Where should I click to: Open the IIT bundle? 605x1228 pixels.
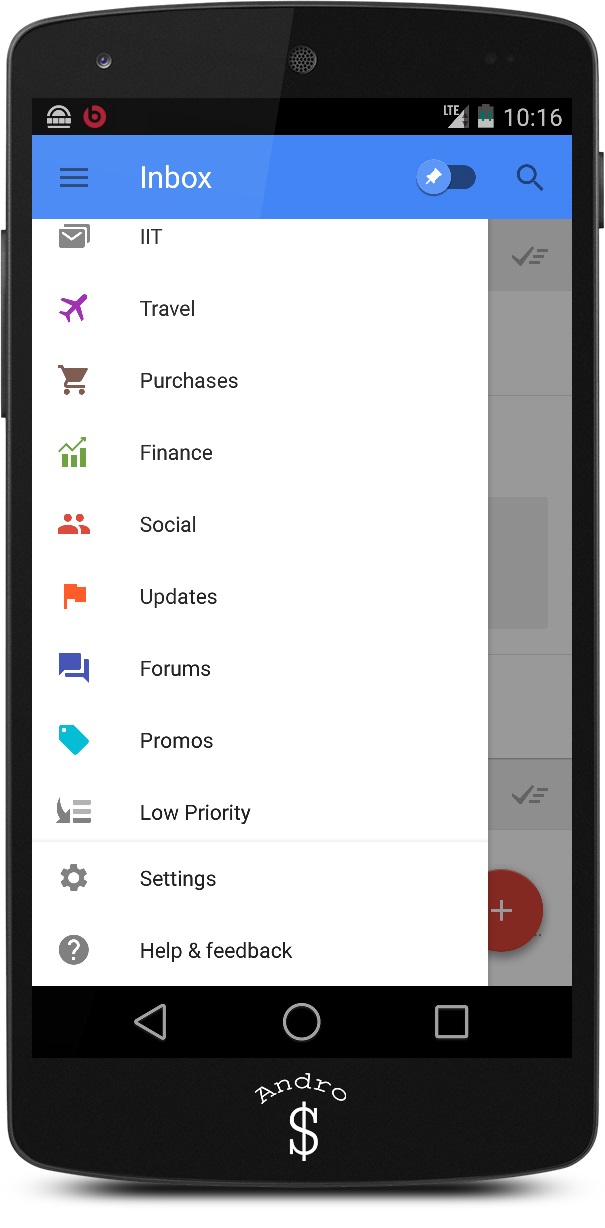click(x=151, y=237)
